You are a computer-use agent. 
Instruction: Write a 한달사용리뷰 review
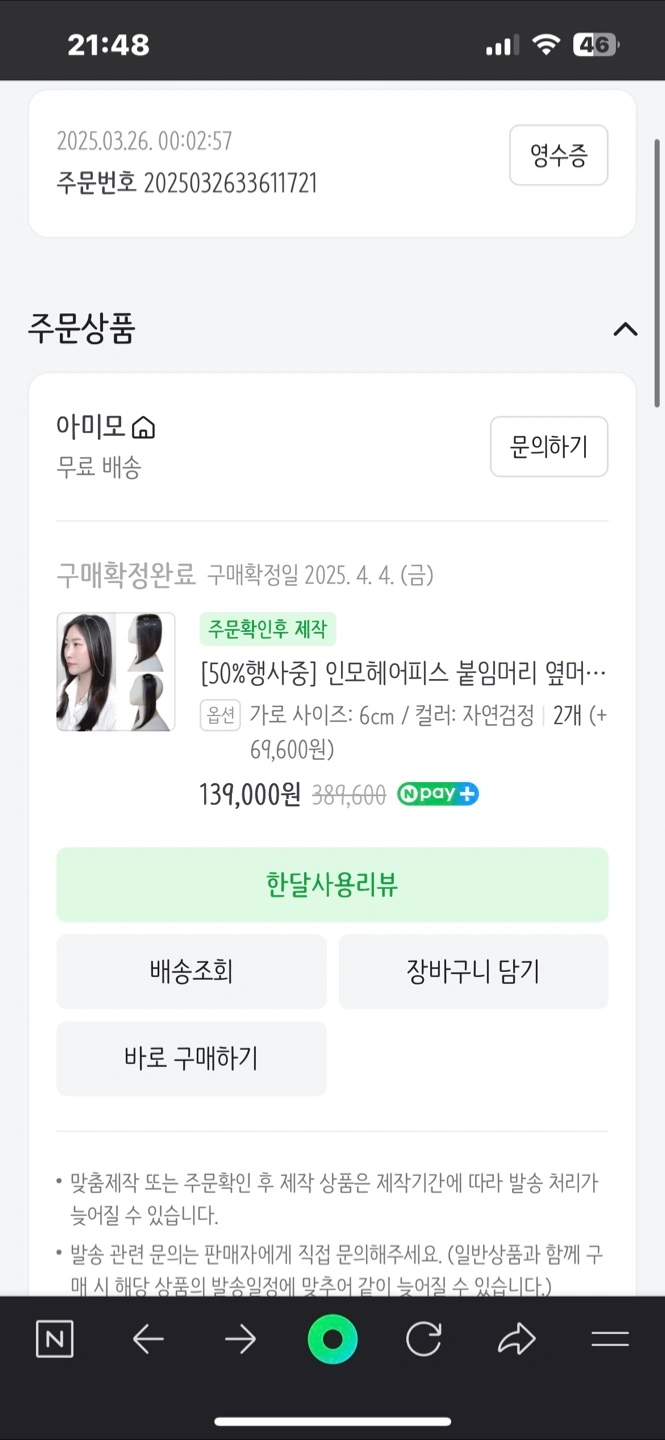pyautogui.click(x=332, y=885)
